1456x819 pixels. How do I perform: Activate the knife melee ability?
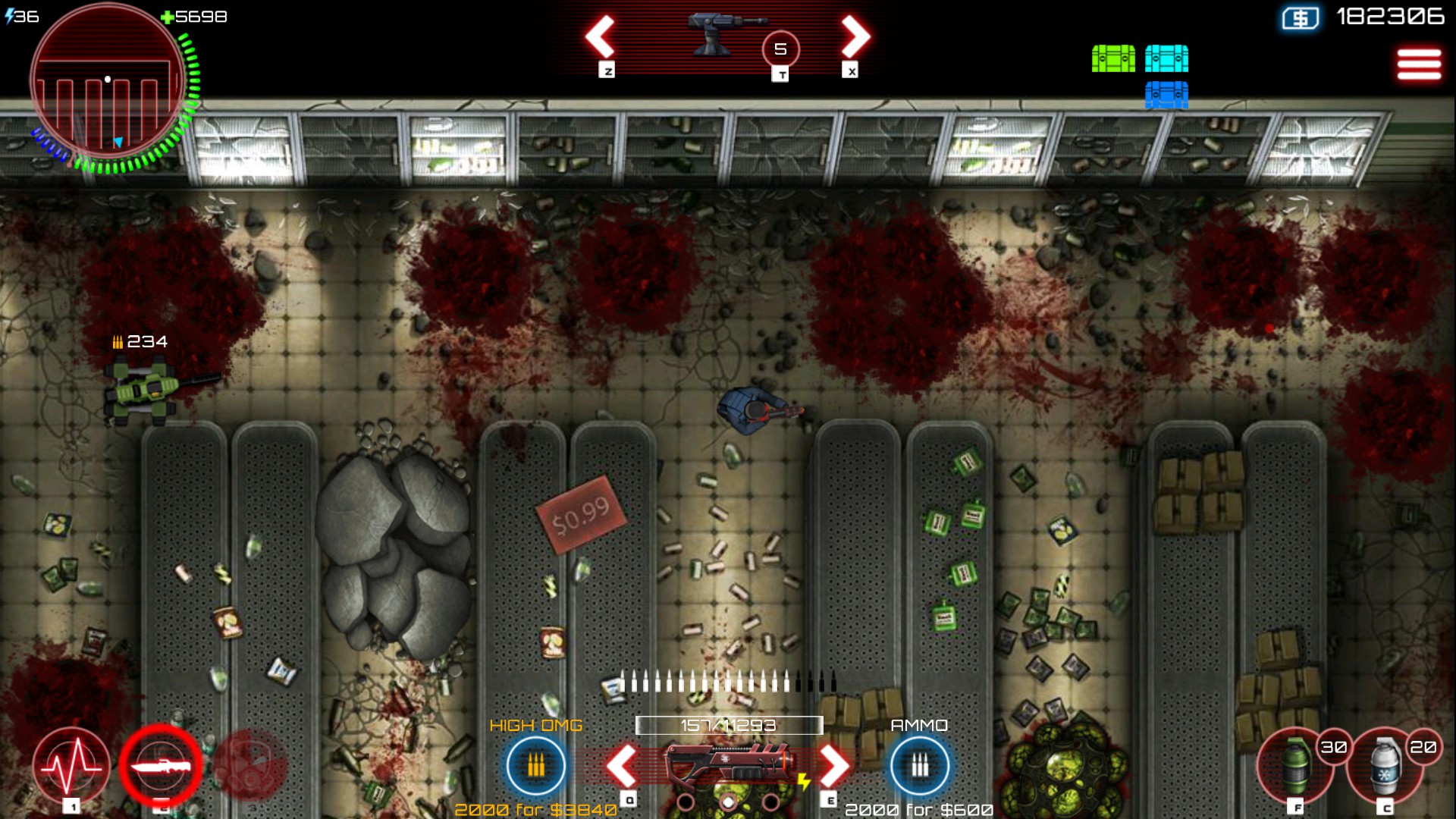click(161, 766)
